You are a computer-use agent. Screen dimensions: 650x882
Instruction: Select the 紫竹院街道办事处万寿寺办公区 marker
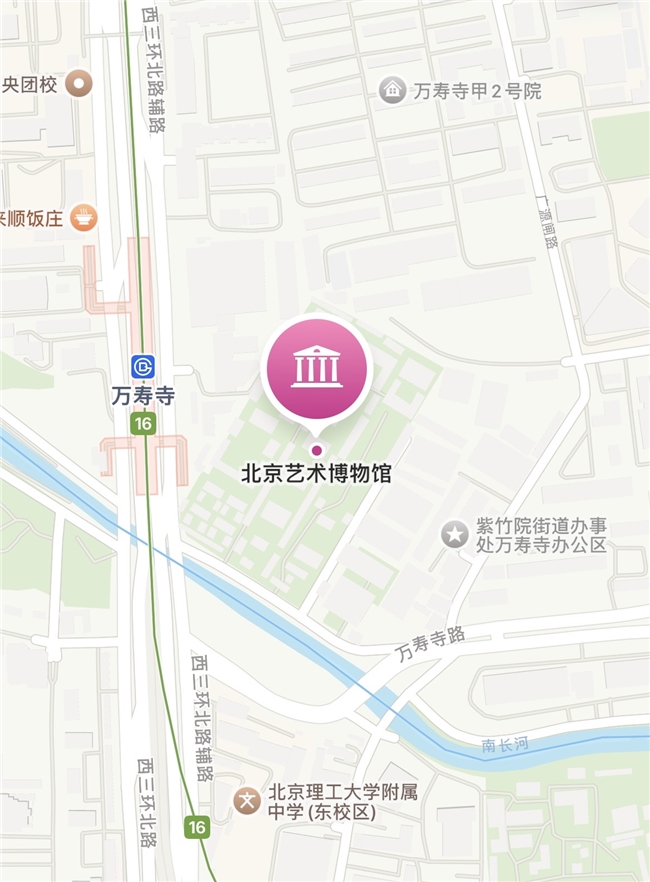pyautogui.click(x=455, y=534)
